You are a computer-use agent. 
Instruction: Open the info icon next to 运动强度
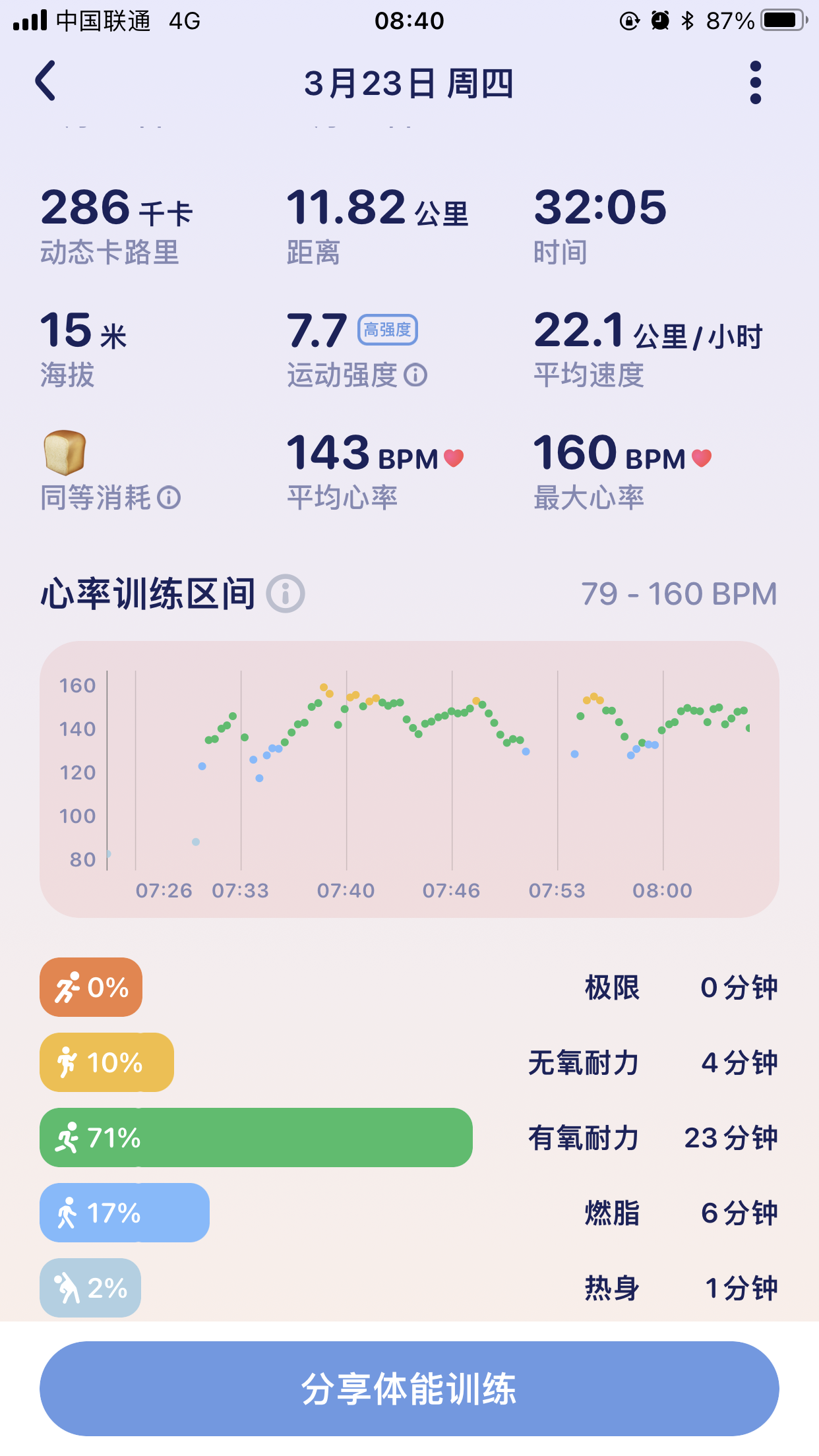pos(415,375)
